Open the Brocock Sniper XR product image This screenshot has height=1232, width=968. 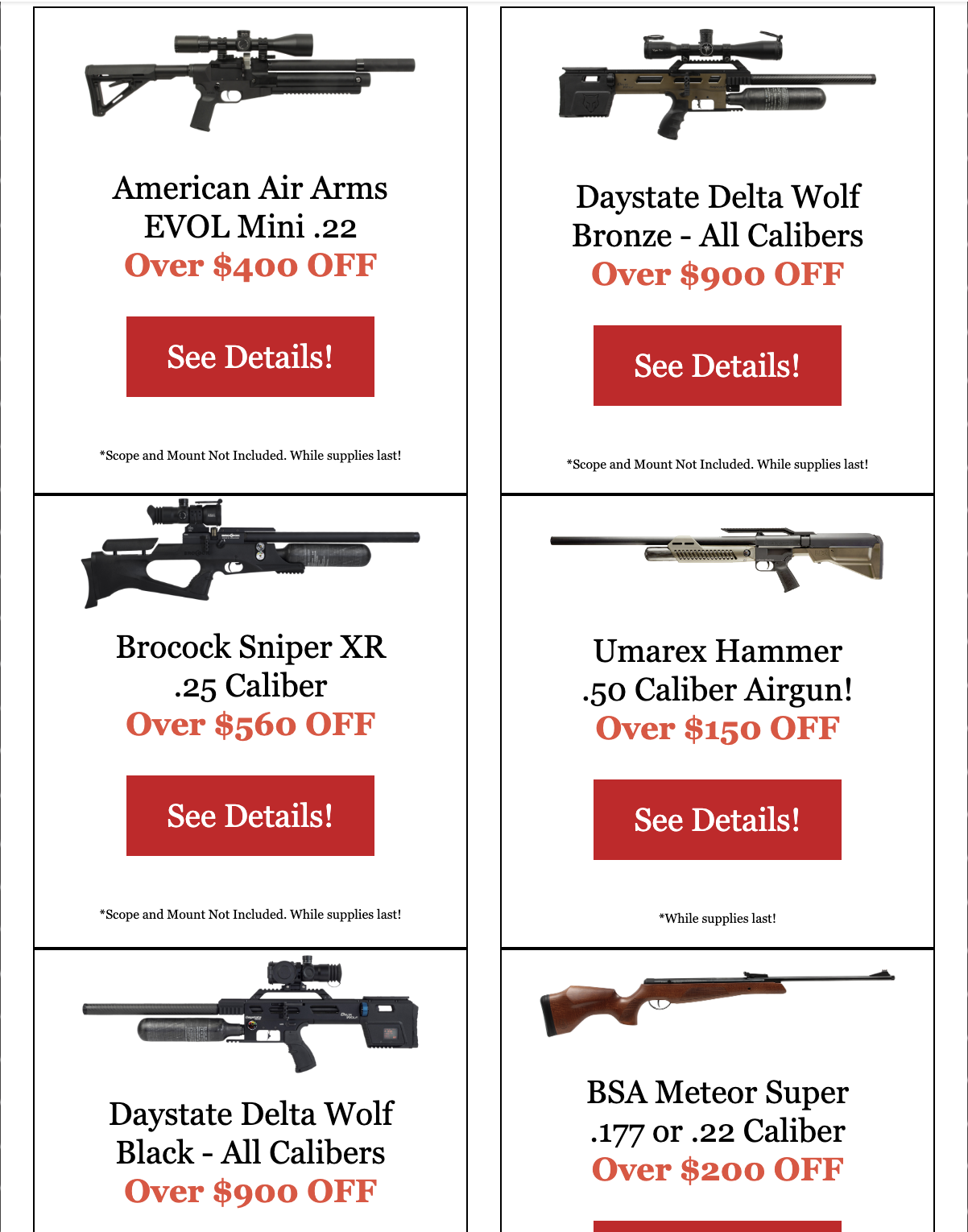coord(250,554)
